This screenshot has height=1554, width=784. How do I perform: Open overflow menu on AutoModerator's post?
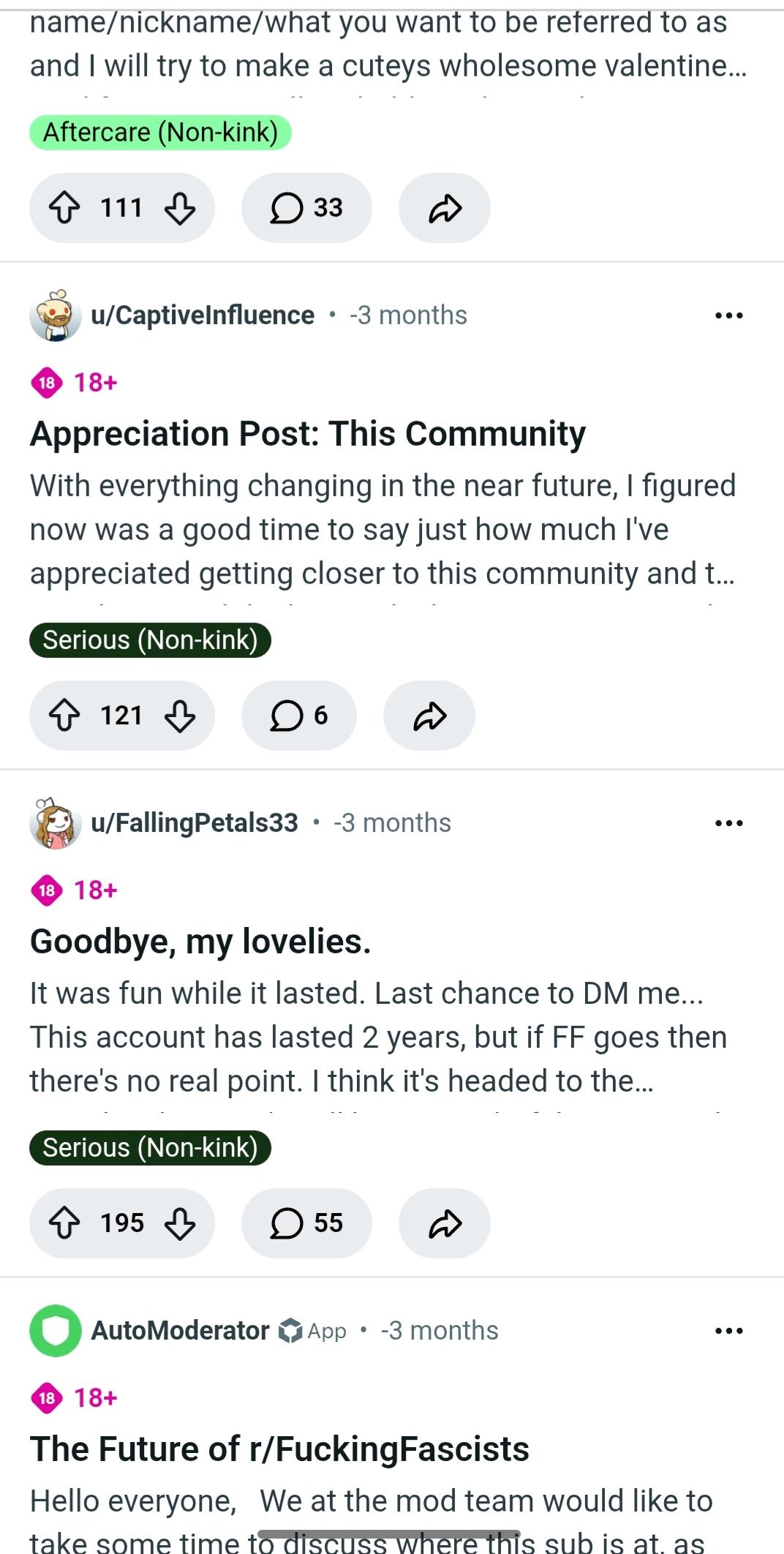728,1331
